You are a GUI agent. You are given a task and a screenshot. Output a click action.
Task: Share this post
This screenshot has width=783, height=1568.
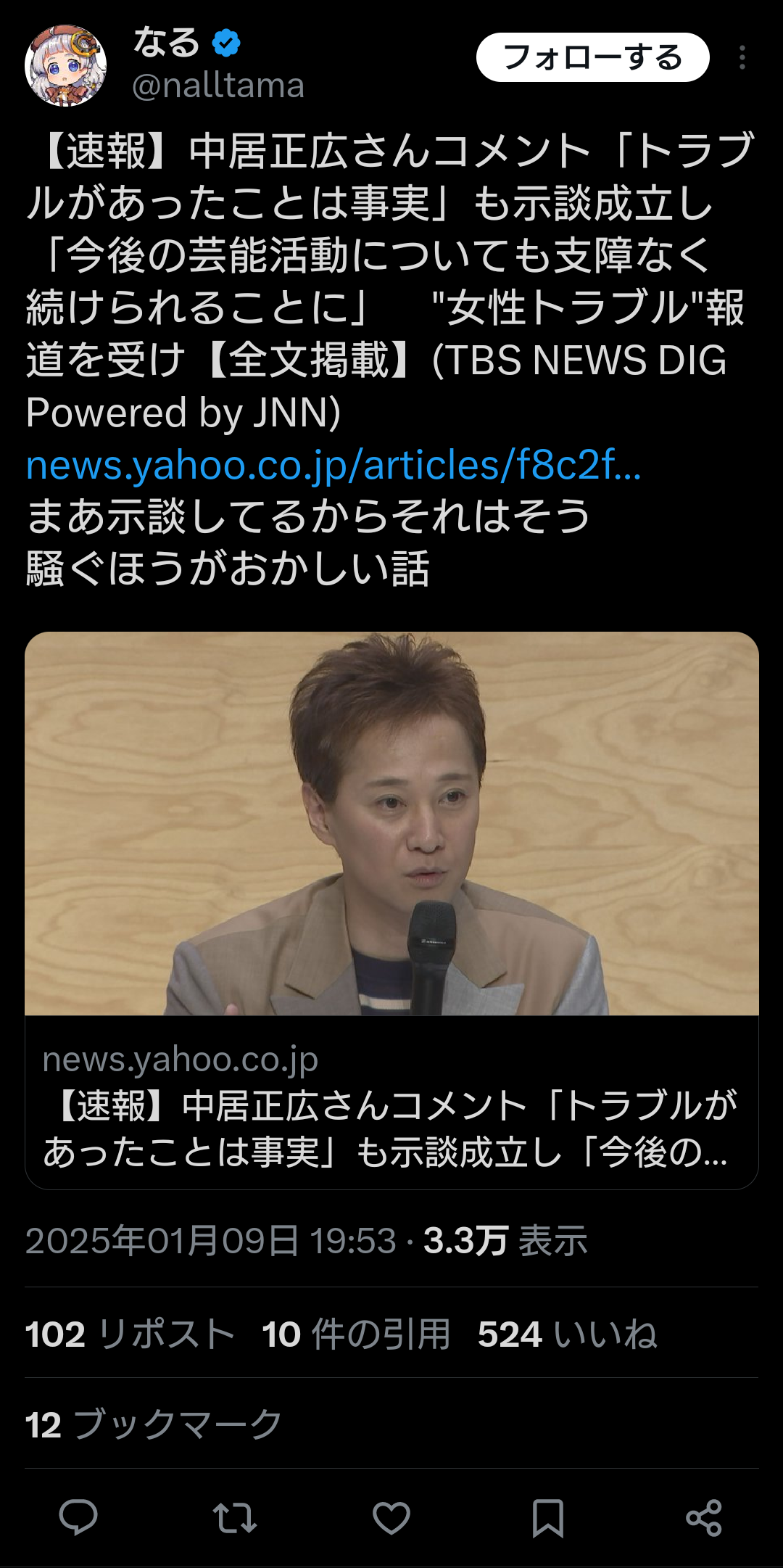click(x=704, y=1517)
